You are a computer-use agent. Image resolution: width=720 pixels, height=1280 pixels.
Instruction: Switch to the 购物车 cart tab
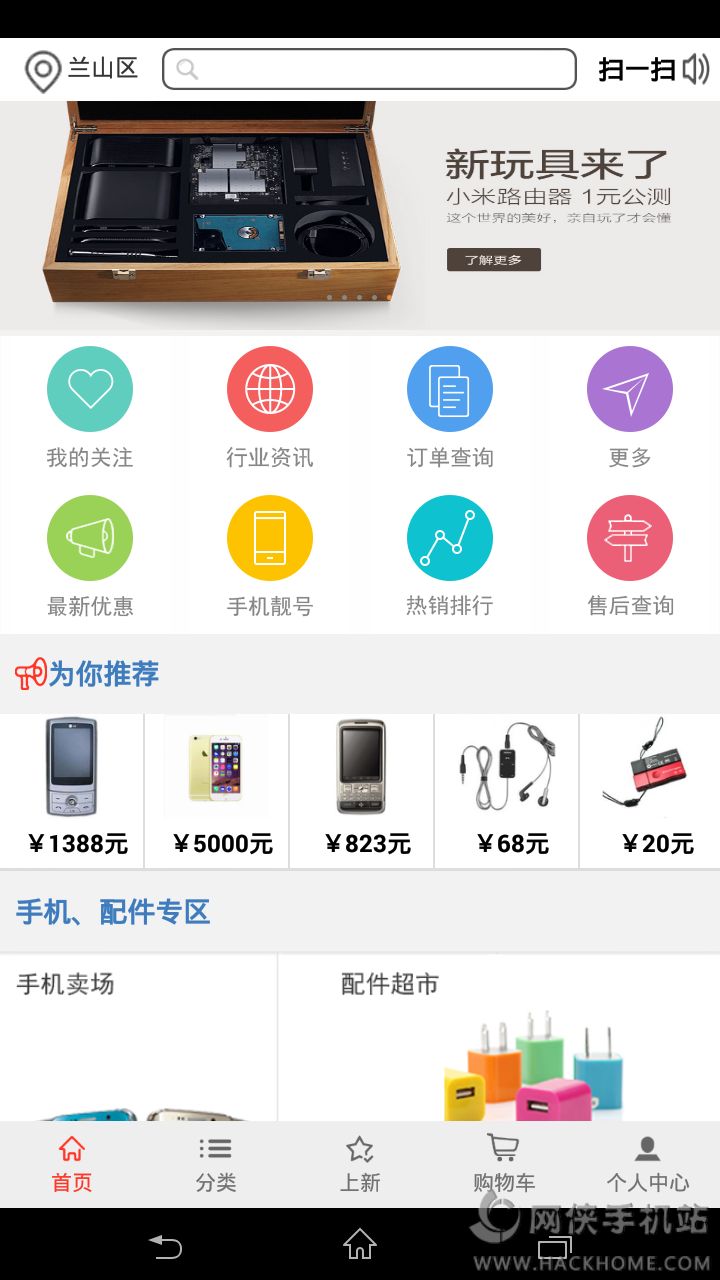(x=504, y=1165)
